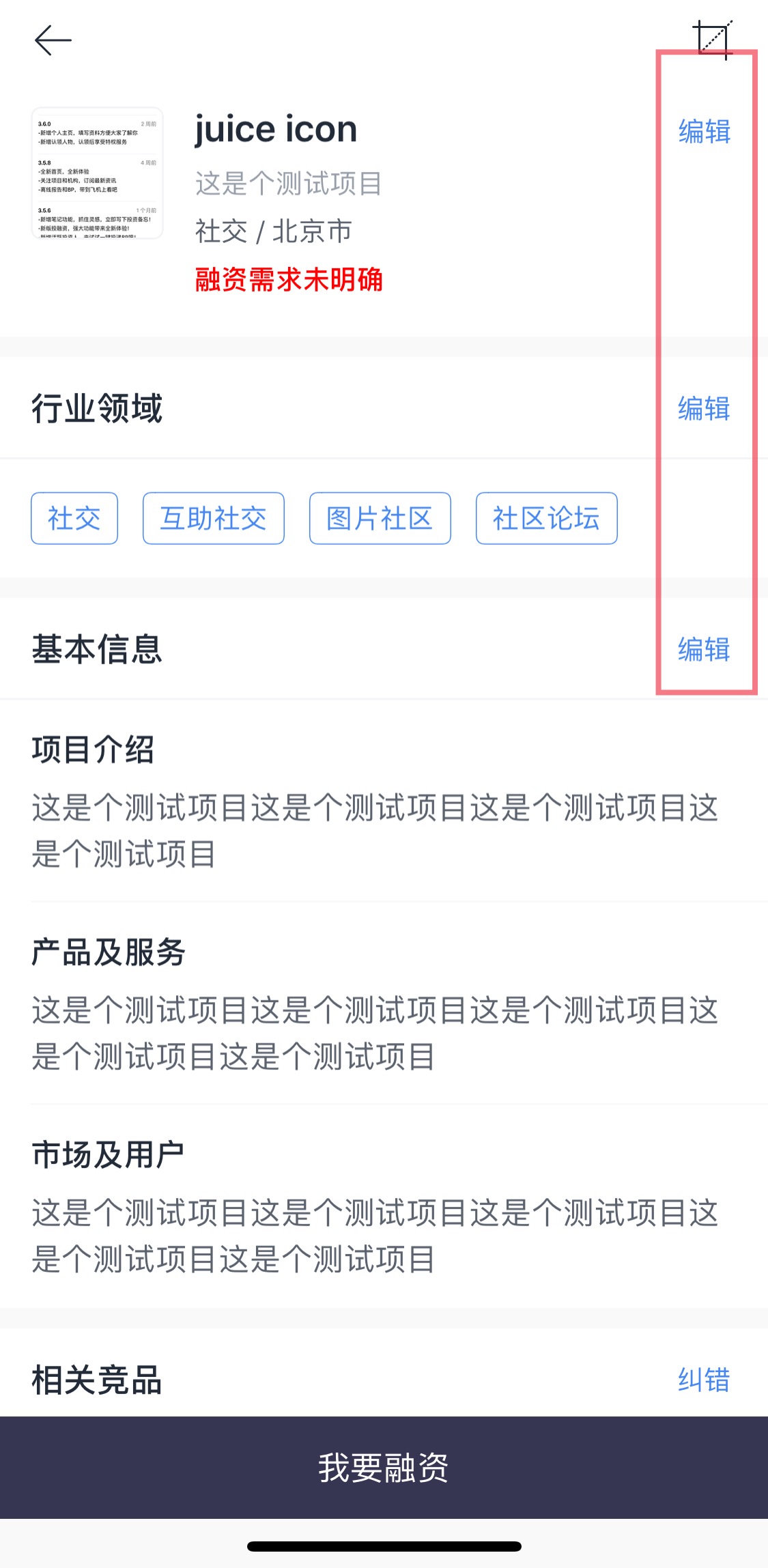
Task: Edit the juice icon project header
Action: pos(704,131)
